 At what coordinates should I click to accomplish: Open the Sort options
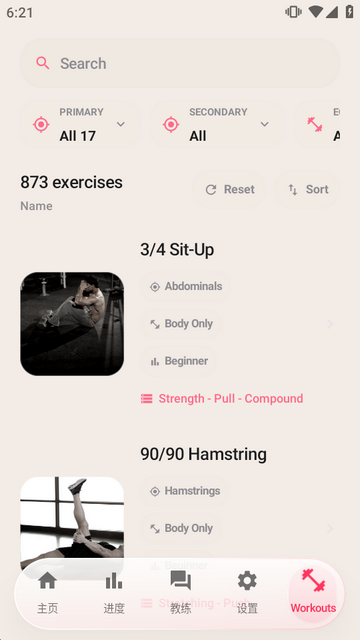pos(307,189)
